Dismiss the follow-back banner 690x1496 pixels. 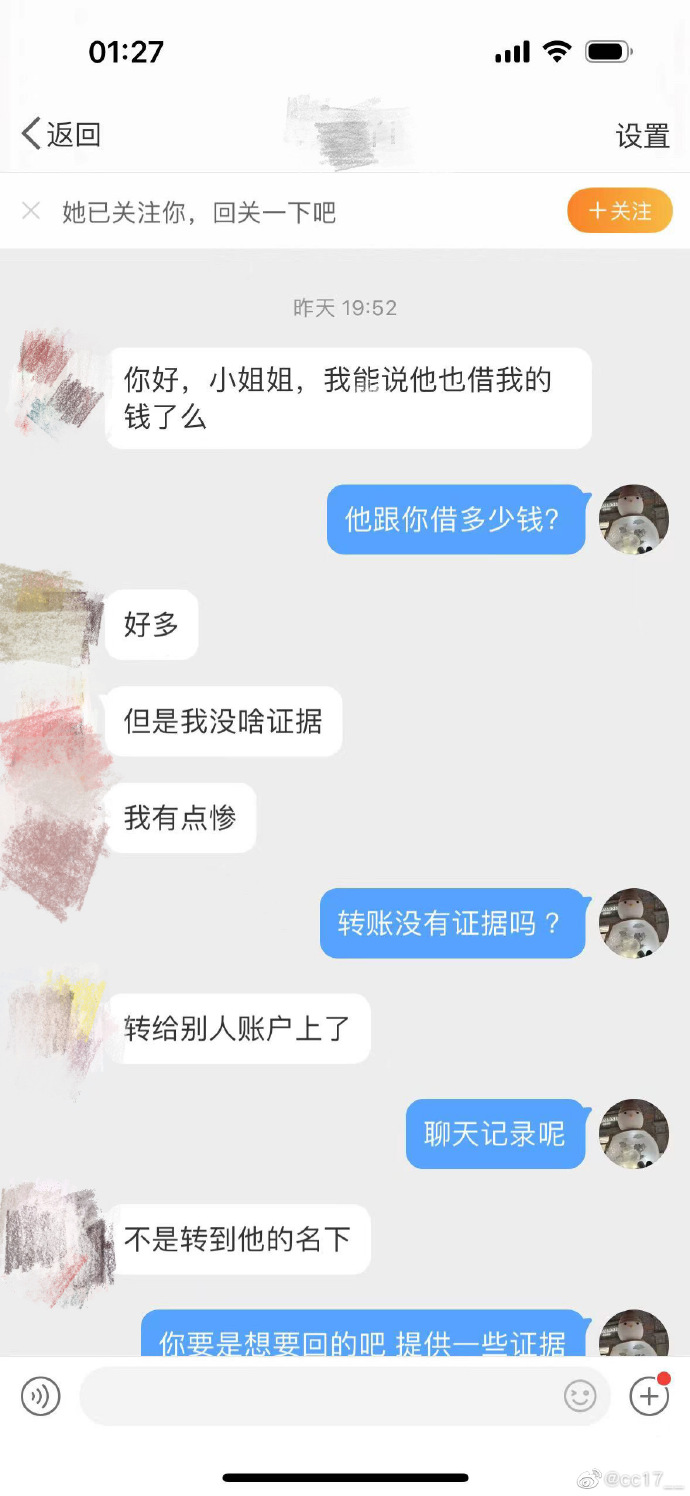(x=31, y=211)
